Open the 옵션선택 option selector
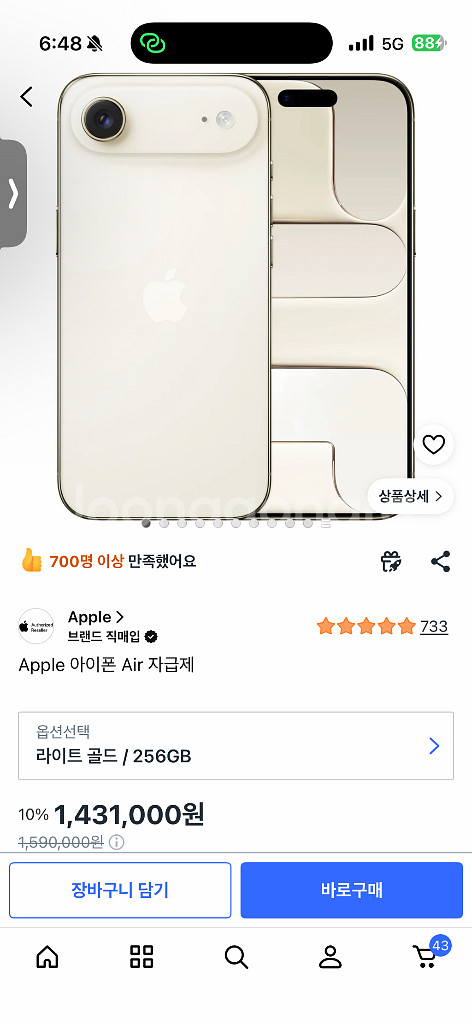Viewport: 472px width, 1024px height. (236, 746)
